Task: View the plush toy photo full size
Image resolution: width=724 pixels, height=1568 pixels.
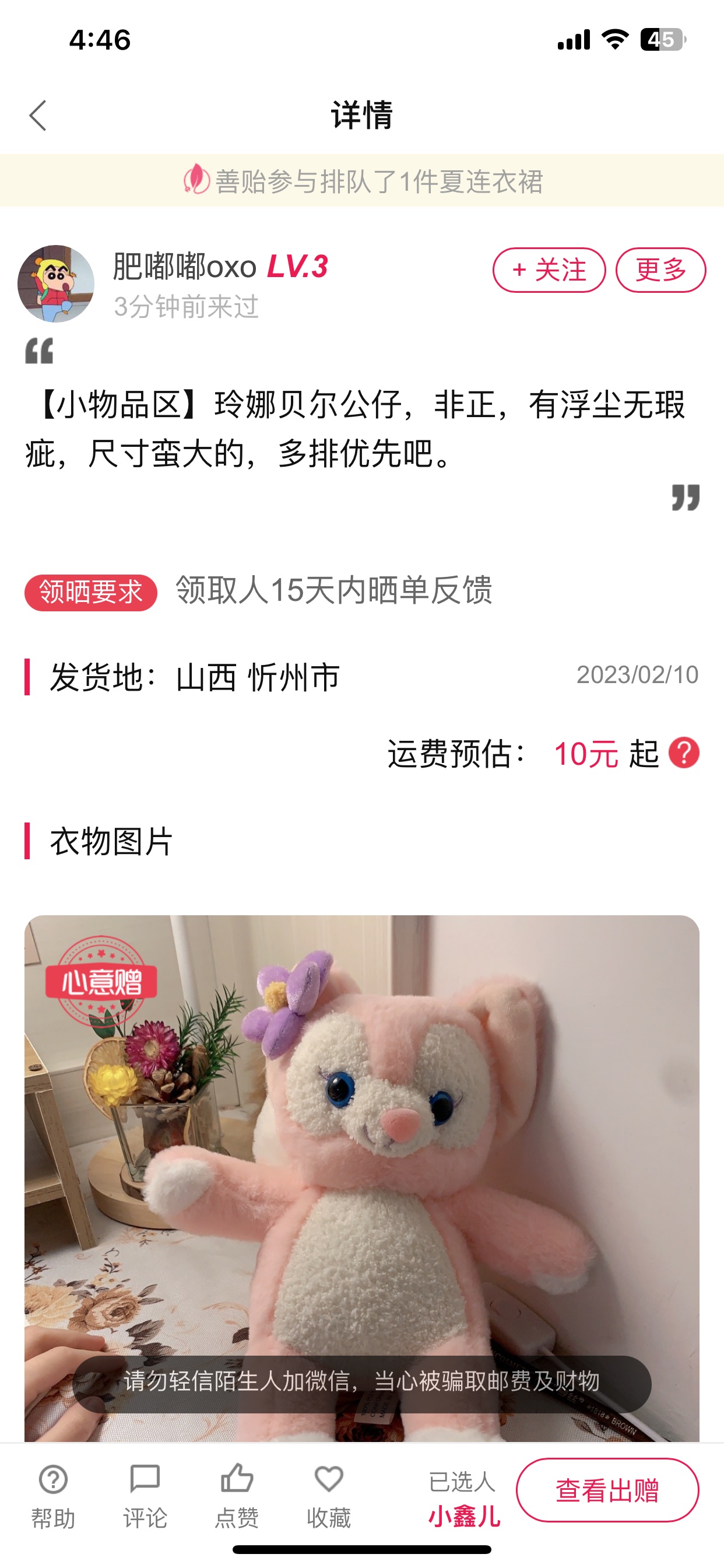Action: click(362, 1178)
